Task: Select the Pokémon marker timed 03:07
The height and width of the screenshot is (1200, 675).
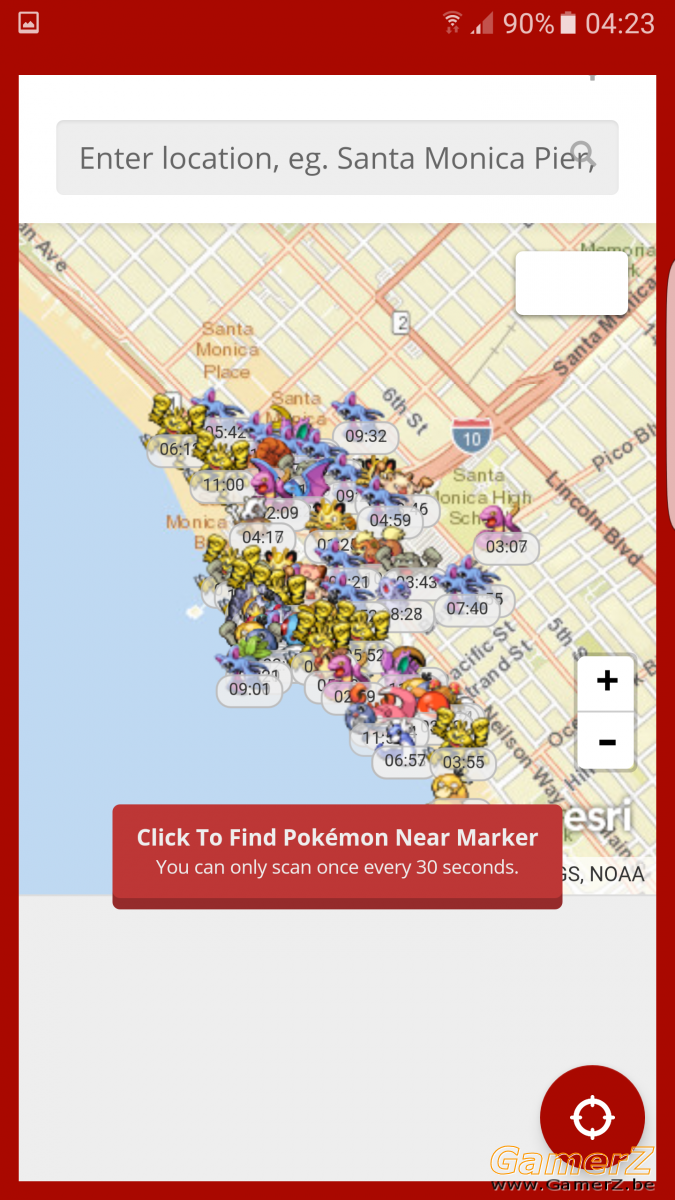Action: pos(503,533)
